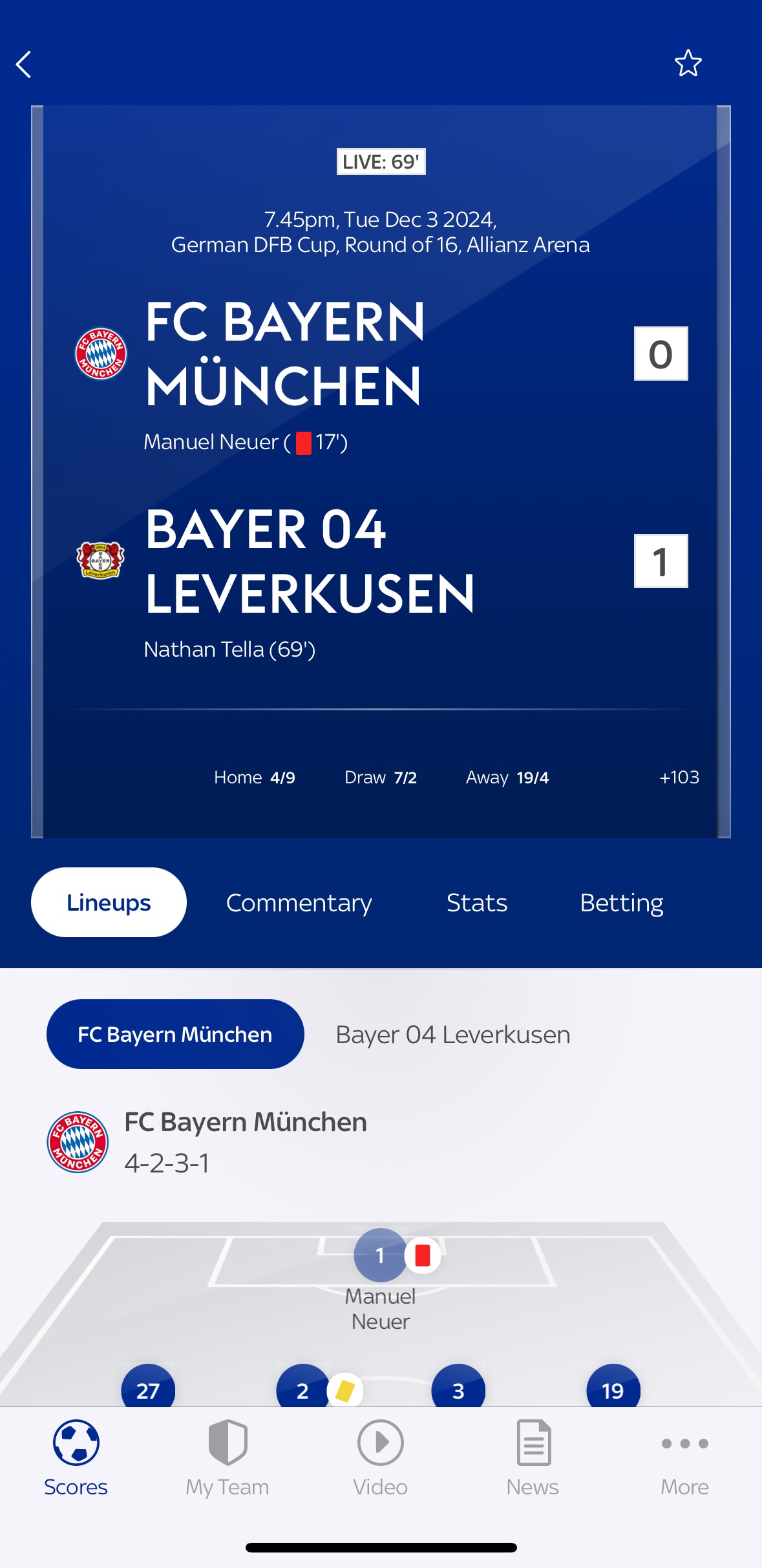The height and width of the screenshot is (1568, 762).
Task: Tap the Away 19/4 odds
Action: 507,778
